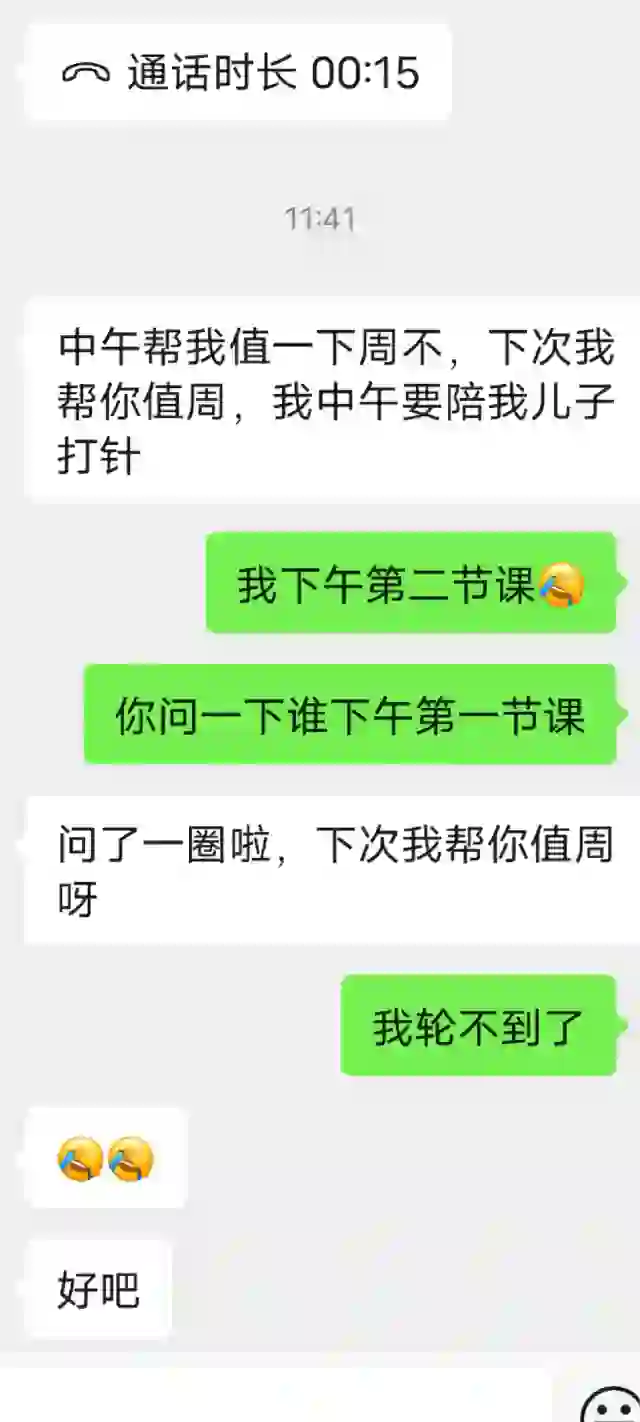This screenshot has height=1422, width=640.
Task: Tap the call duration 00:15 message bubble
Action: (x=239, y=73)
